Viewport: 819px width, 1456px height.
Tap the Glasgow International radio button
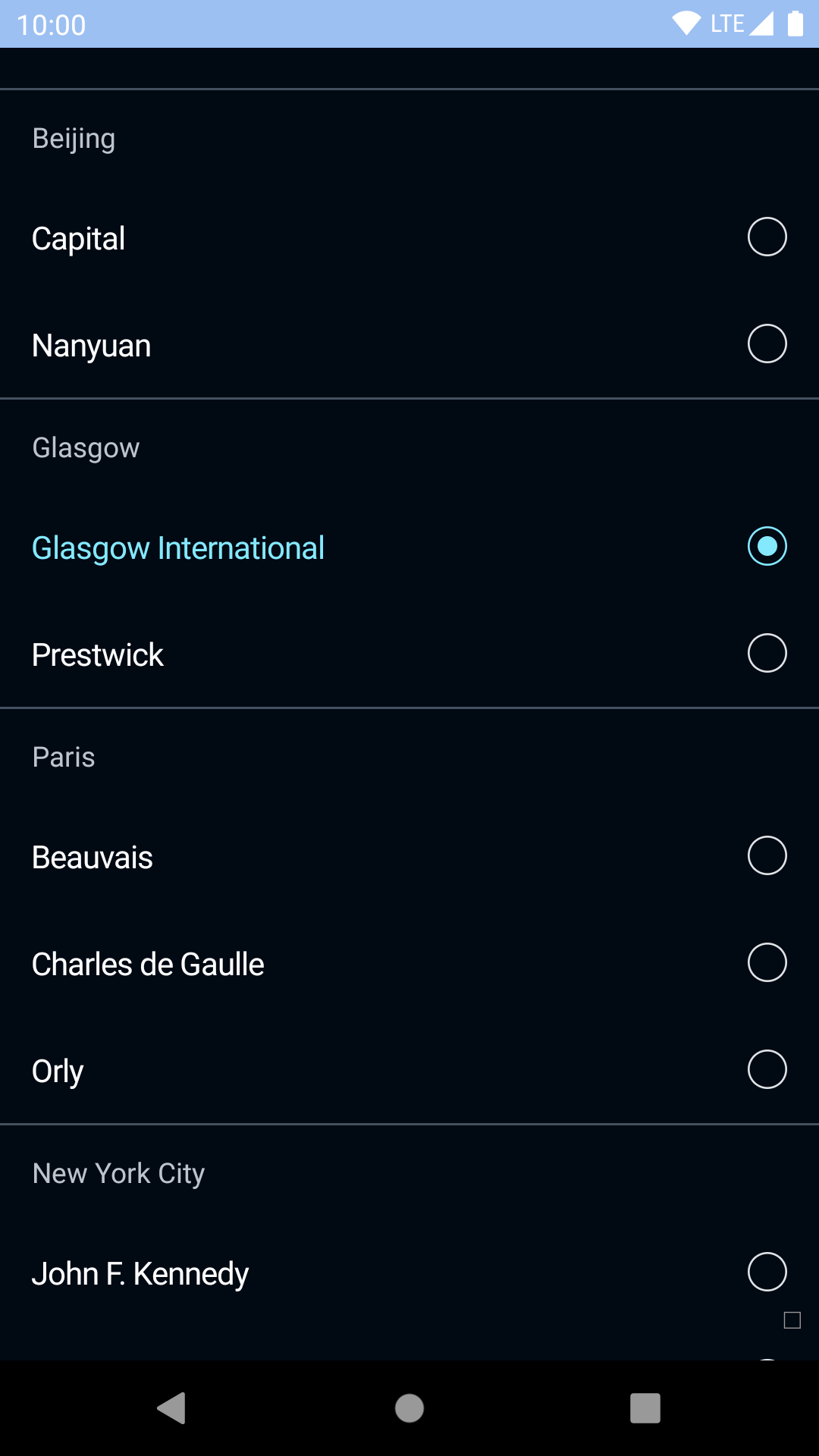point(767,547)
